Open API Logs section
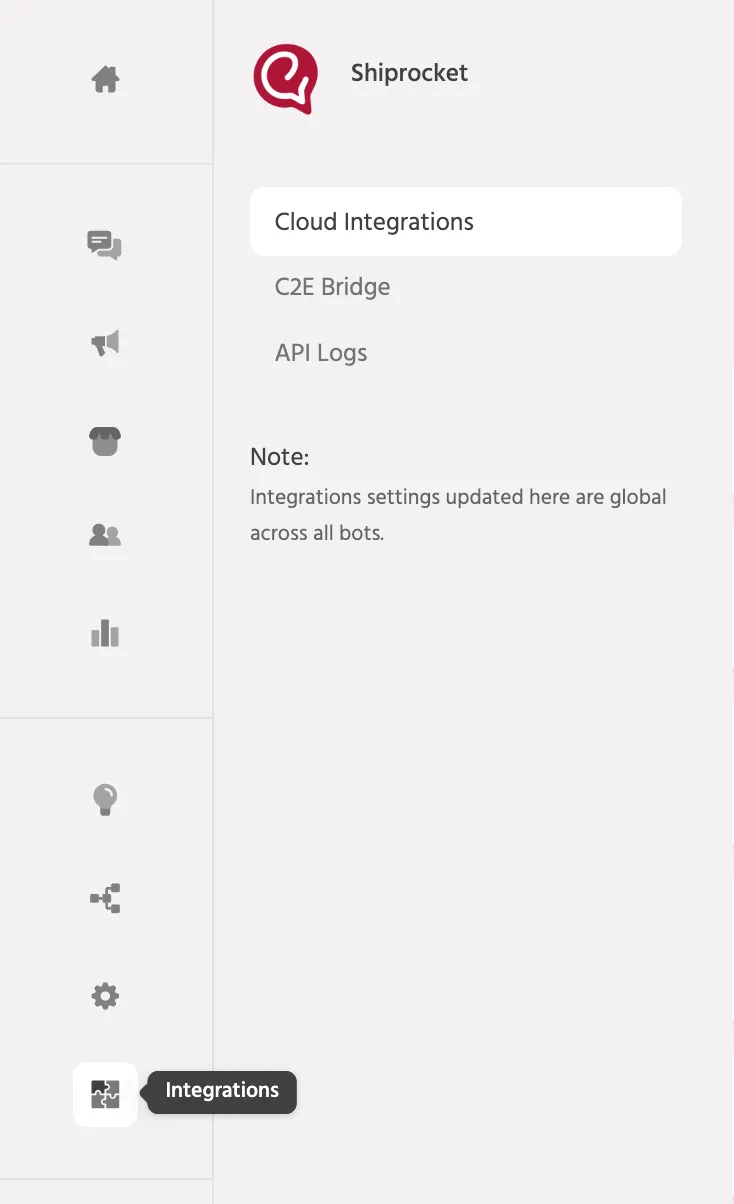The image size is (734, 1204). (x=321, y=353)
